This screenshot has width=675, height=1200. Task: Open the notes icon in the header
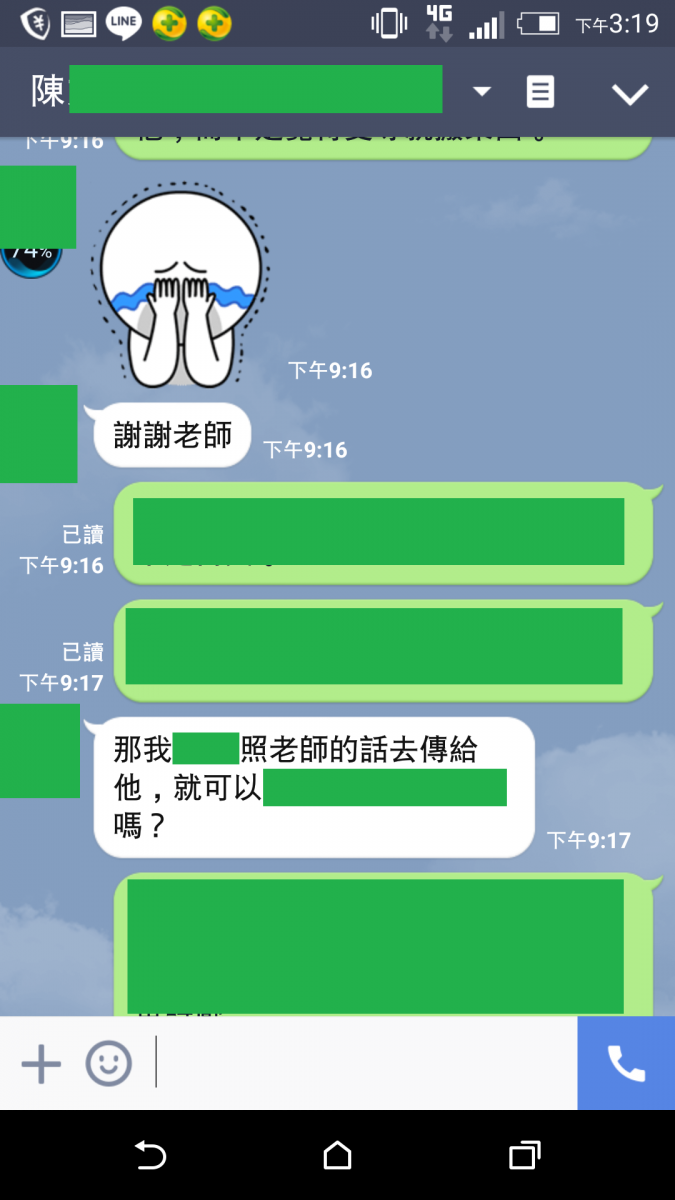click(x=540, y=92)
